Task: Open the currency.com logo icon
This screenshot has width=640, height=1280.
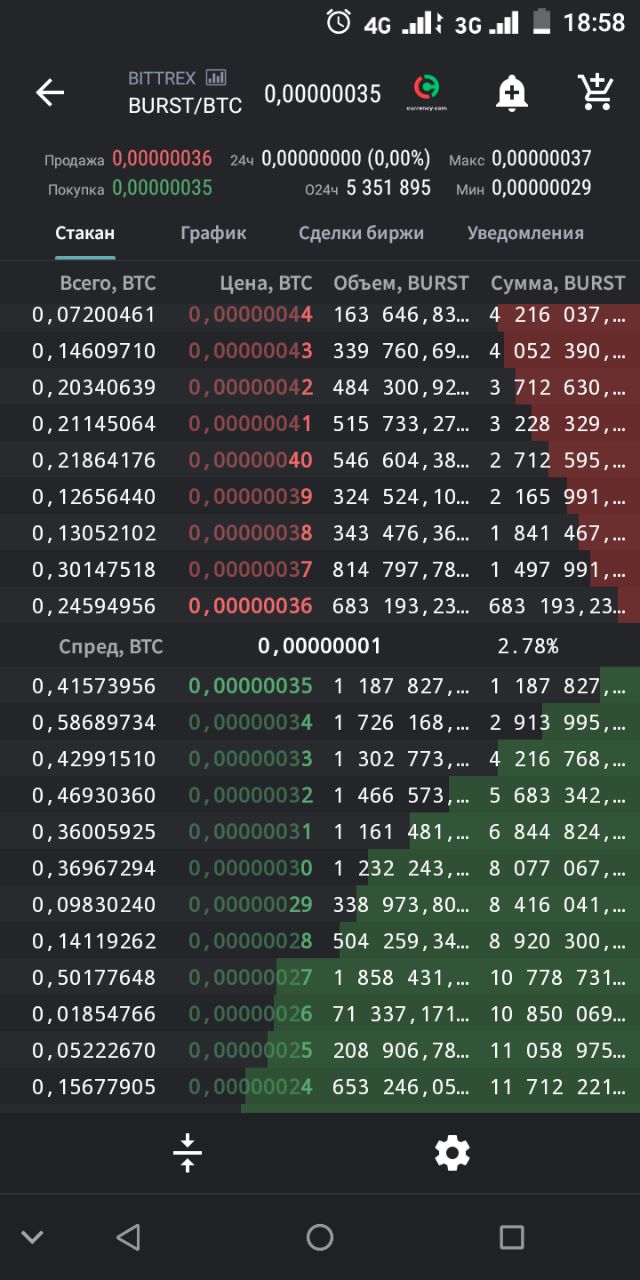Action: tap(426, 91)
